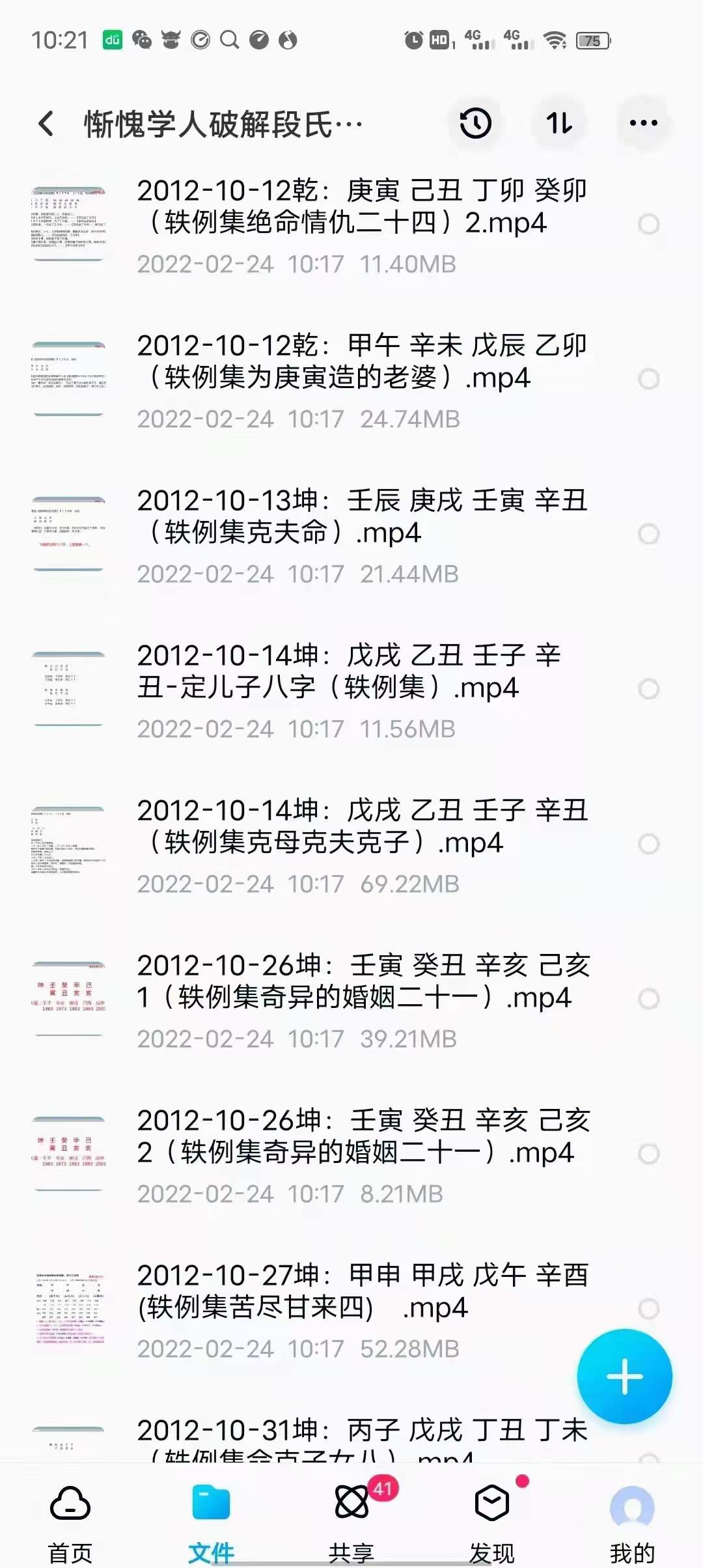Open video 铁例集克夫命.mp4
This screenshot has height=1568, width=703.
(361, 534)
